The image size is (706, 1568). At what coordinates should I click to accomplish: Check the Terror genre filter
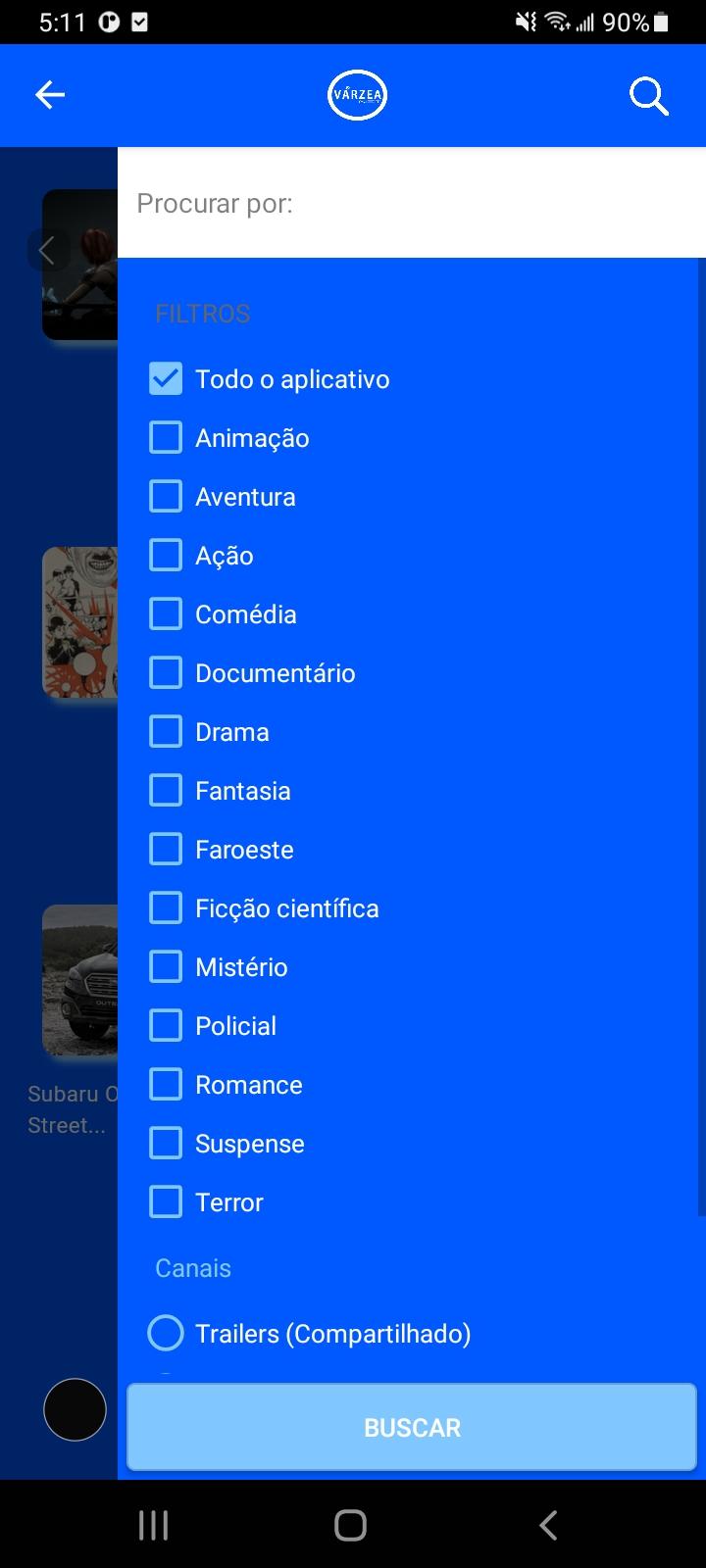[x=166, y=1202]
